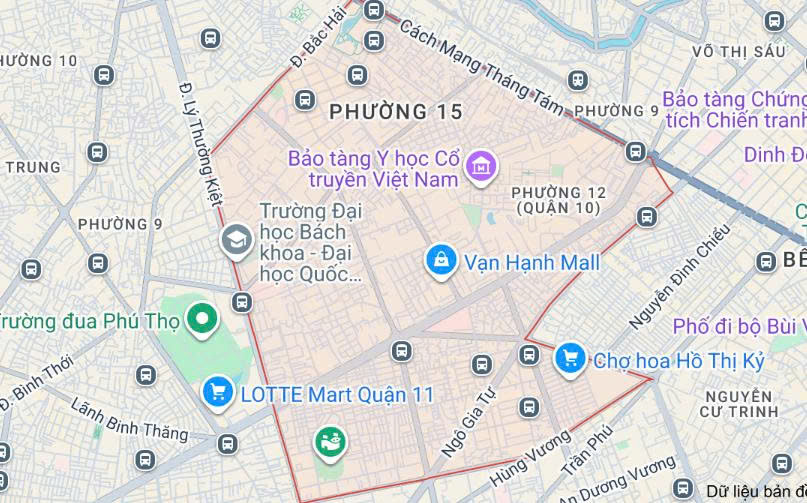Viewport: 807px width, 503px height.
Task: Open Chợ hoa Hồ Thị Kỷ market pin
Action: pos(570,358)
